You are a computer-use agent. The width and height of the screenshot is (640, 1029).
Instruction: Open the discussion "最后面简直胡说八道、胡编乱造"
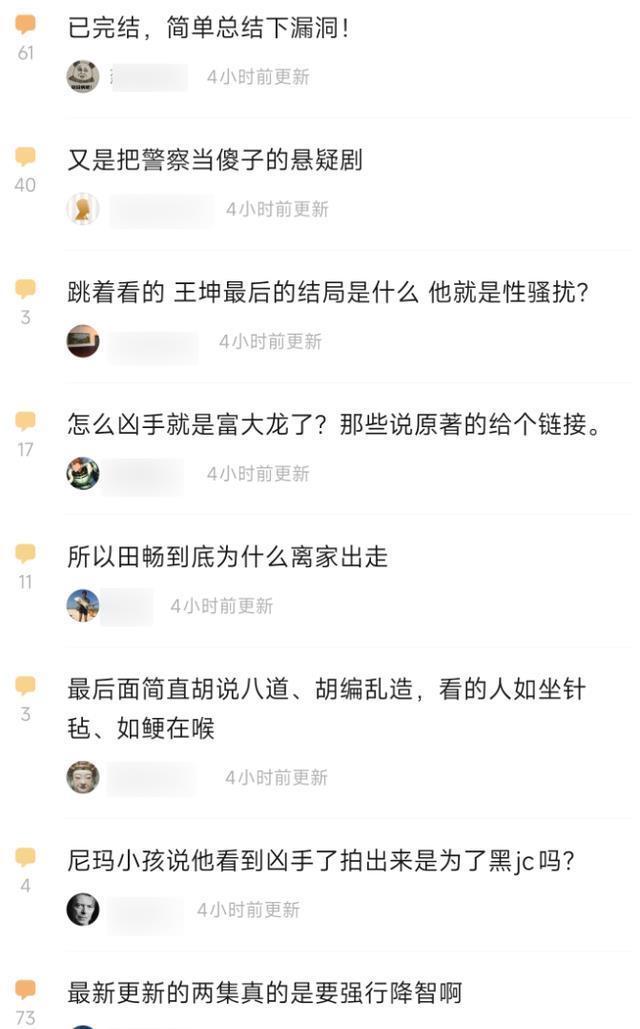click(326, 690)
